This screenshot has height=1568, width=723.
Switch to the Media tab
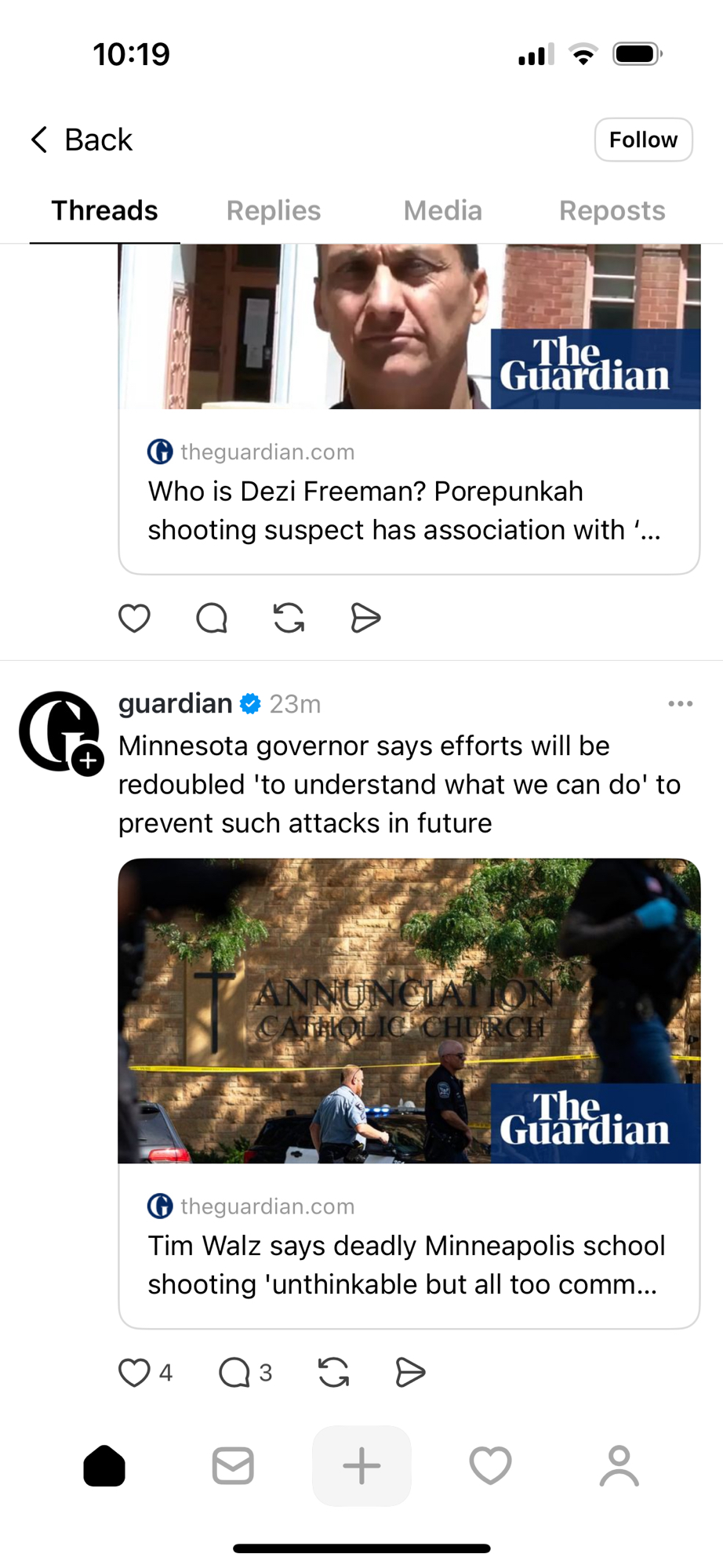coord(442,210)
